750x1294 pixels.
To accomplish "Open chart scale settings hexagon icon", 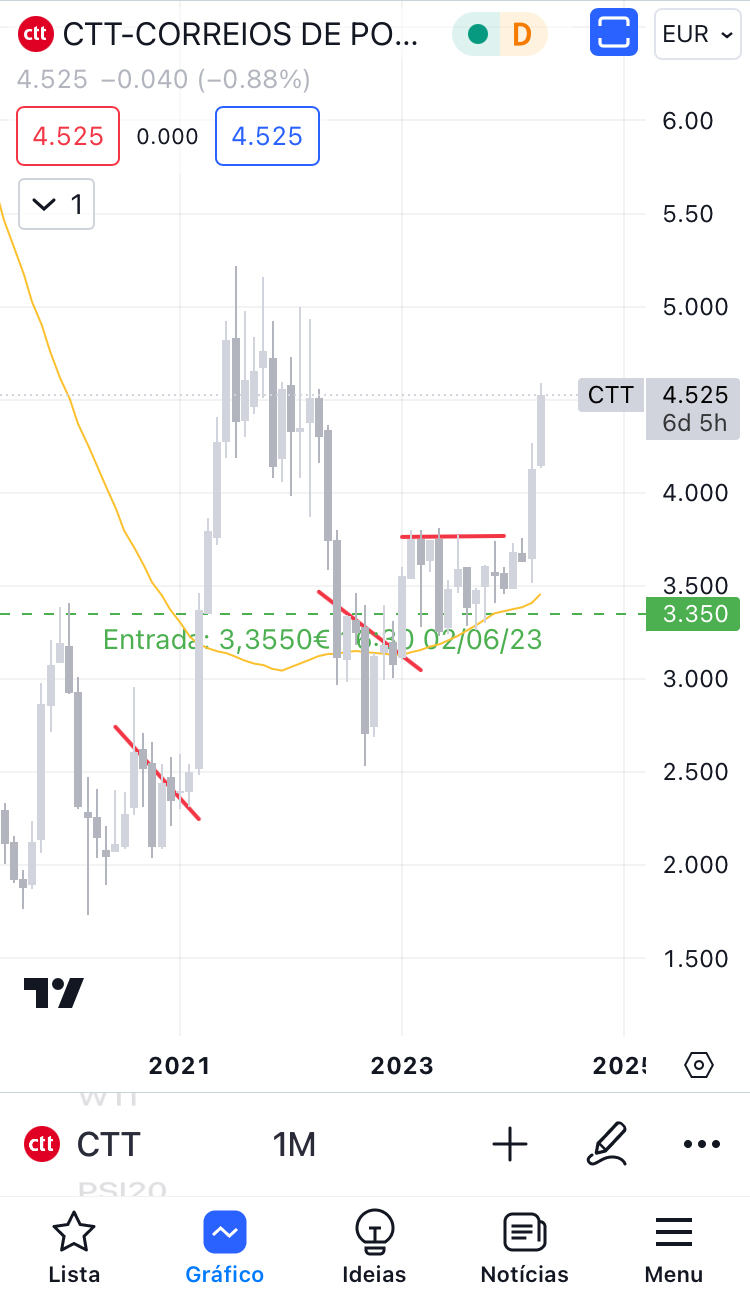I will point(700,1065).
